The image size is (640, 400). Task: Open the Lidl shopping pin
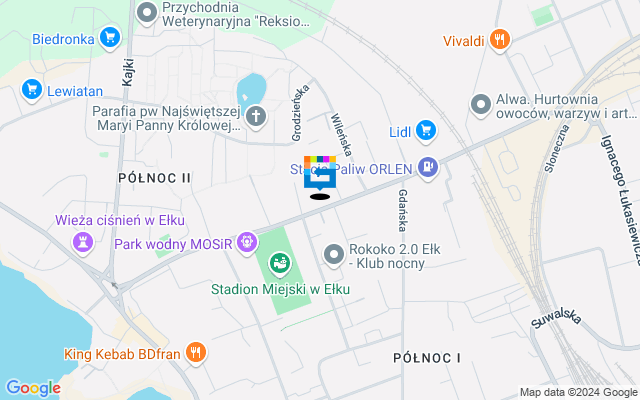426,130
